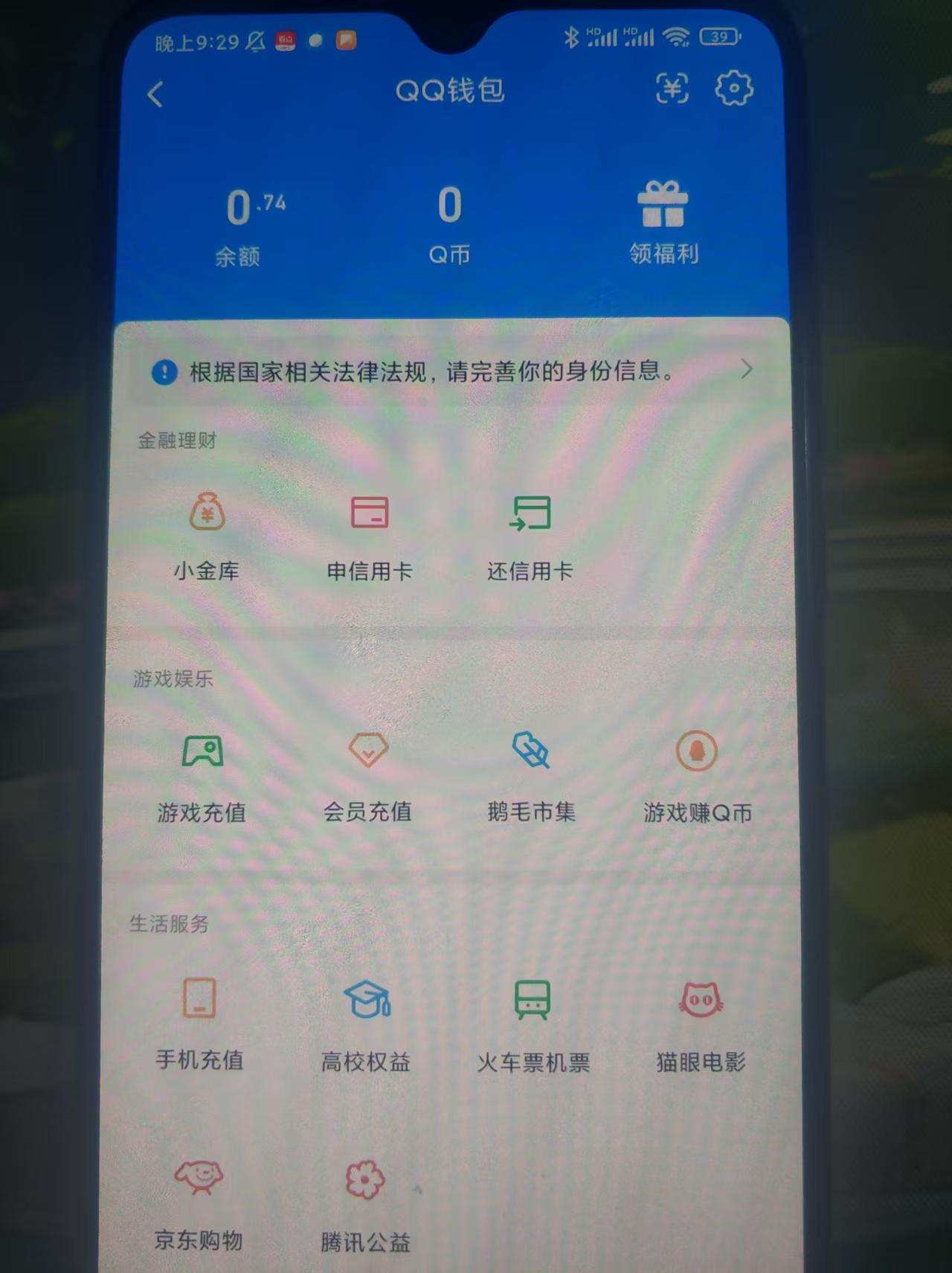Open 高校权益 student benefits
952x1273 pixels.
(366, 1027)
